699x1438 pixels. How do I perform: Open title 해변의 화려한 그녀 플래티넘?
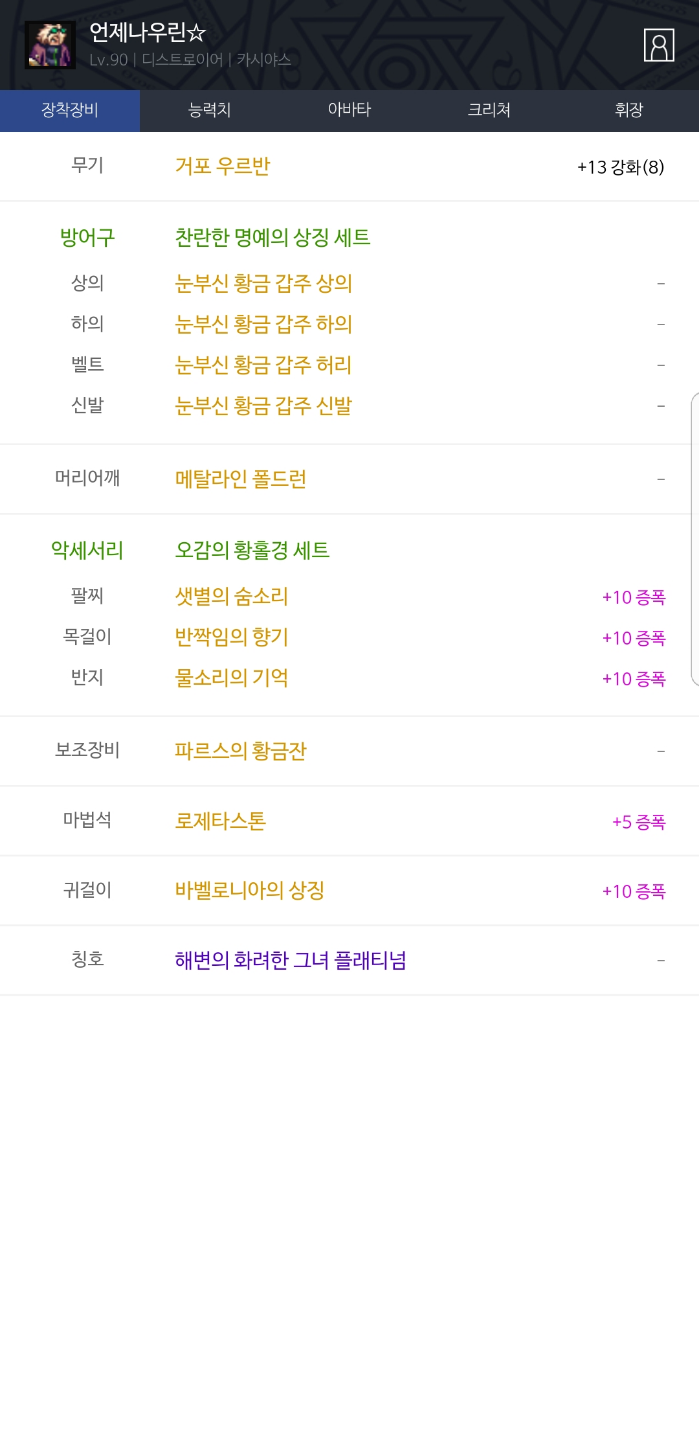pyautogui.click(x=290, y=961)
